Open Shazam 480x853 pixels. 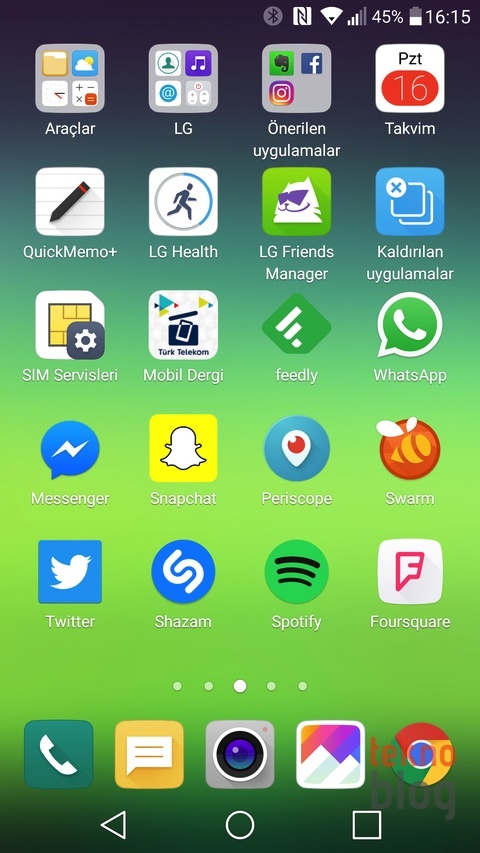[x=183, y=572]
